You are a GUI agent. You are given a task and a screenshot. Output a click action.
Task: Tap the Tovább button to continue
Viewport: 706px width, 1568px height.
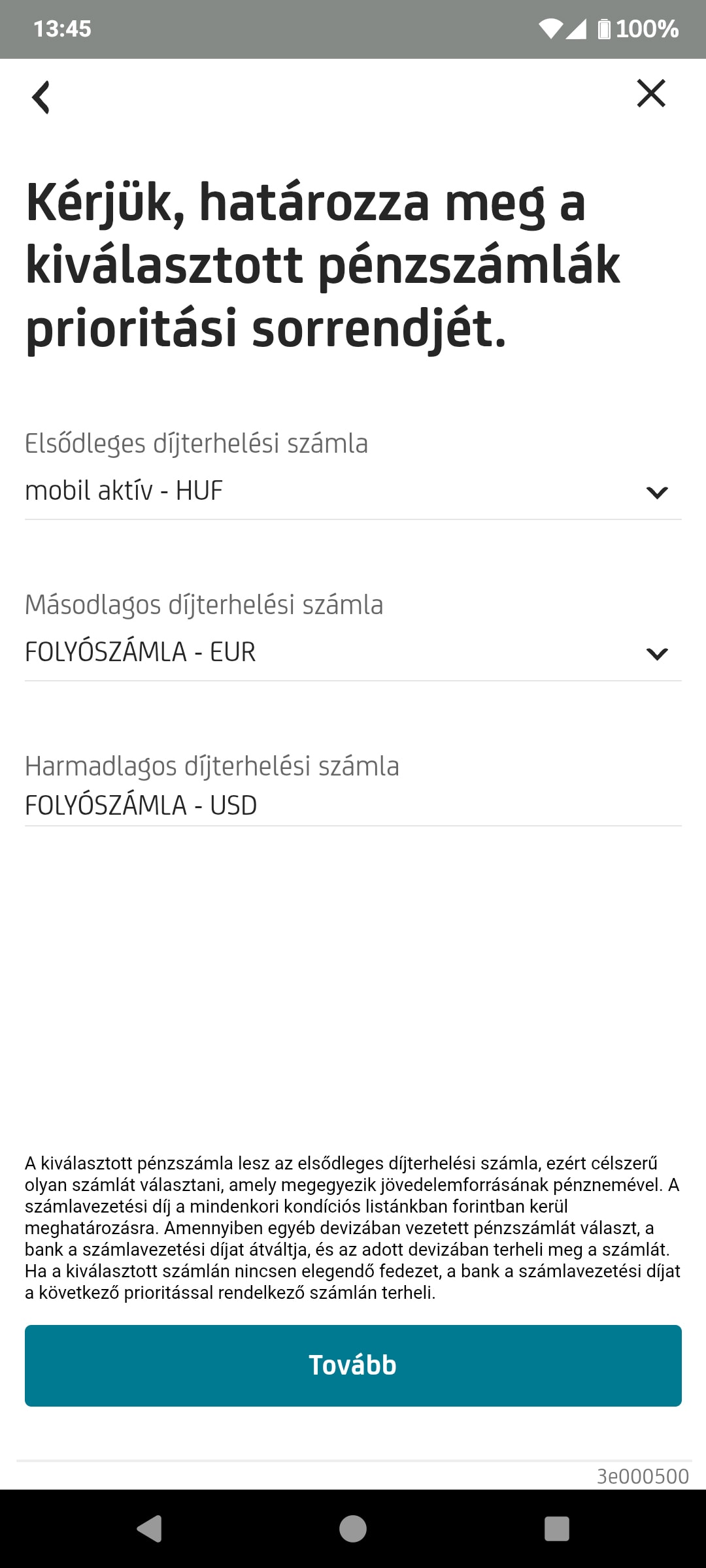coord(353,1365)
